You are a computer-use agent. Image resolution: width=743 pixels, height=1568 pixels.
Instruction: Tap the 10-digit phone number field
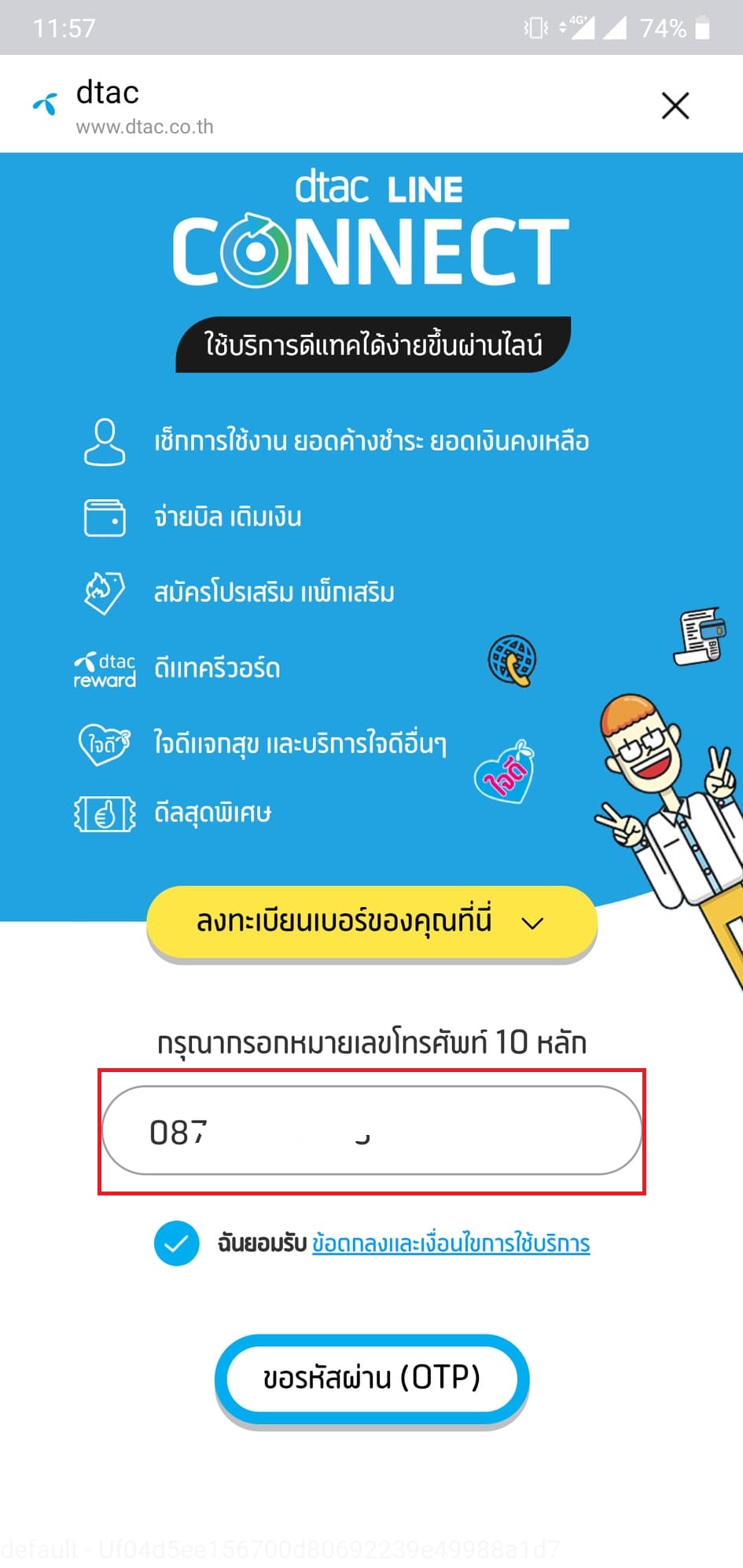click(x=371, y=1130)
